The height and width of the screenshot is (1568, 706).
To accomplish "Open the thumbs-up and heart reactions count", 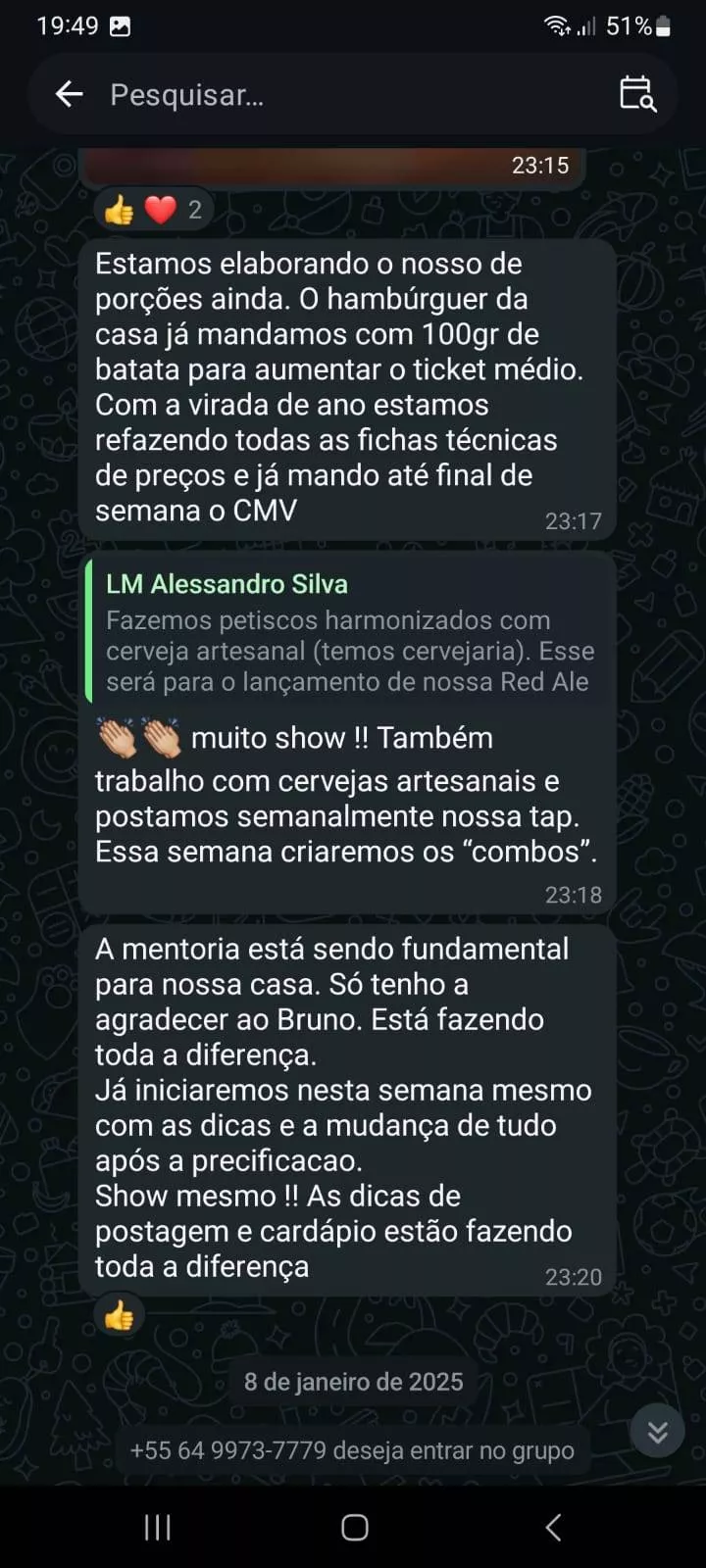I will pos(154,210).
